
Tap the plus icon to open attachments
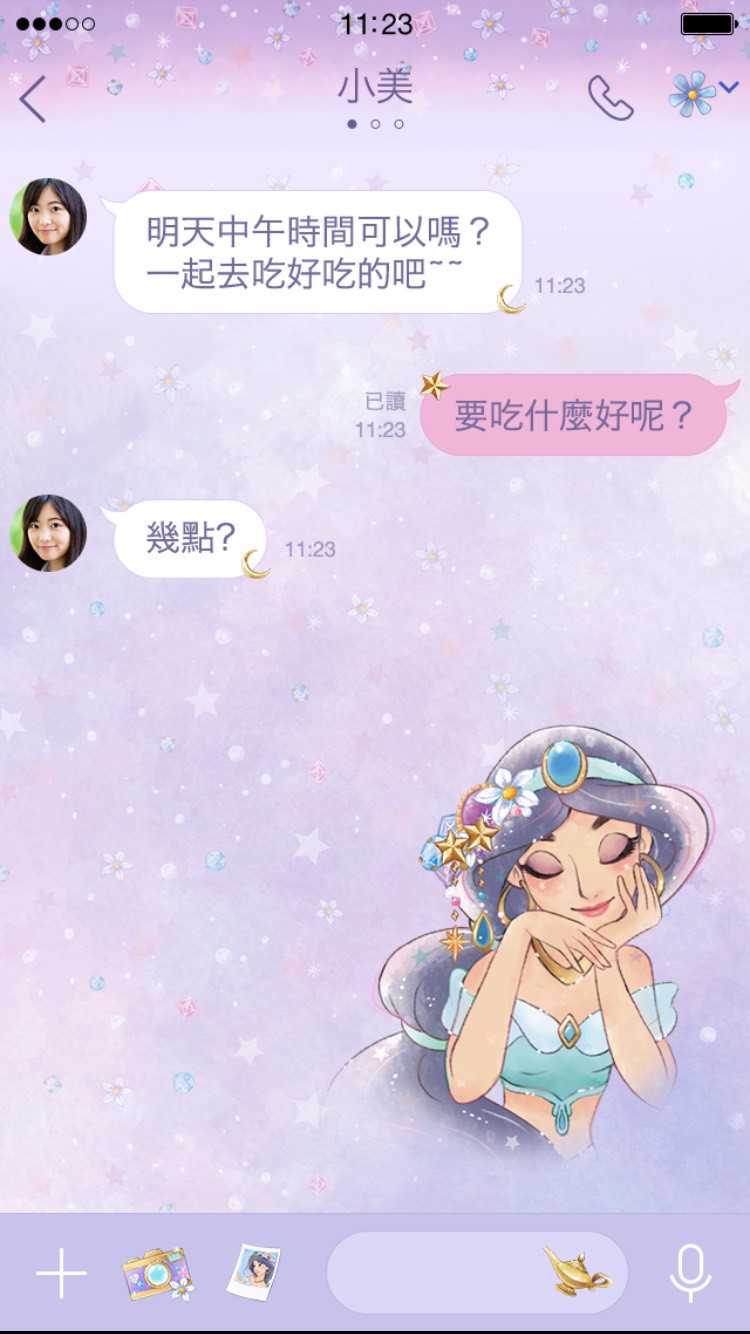point(62,1274)
